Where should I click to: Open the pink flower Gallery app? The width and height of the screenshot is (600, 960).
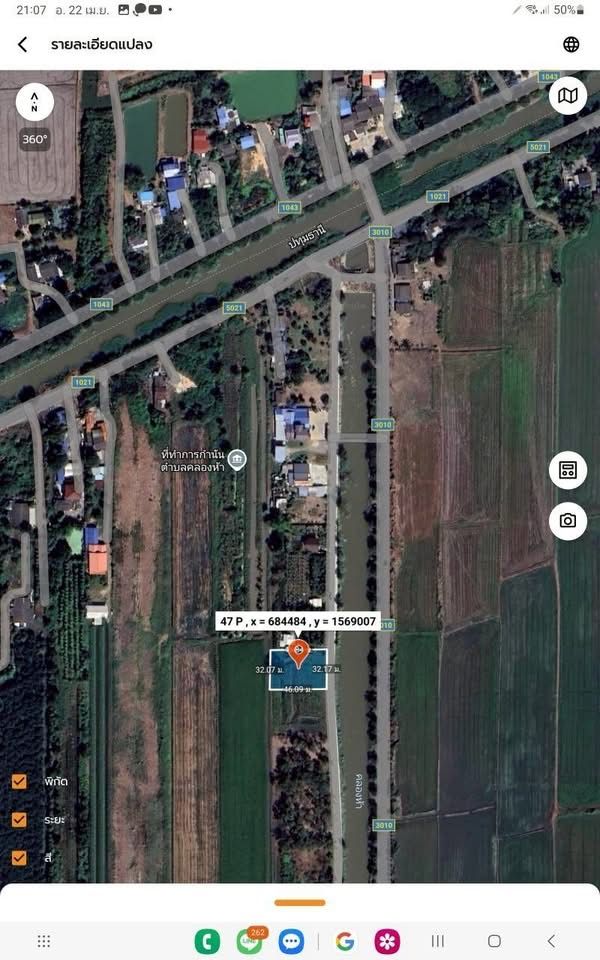pyautogui.click(x=387, y=941)
